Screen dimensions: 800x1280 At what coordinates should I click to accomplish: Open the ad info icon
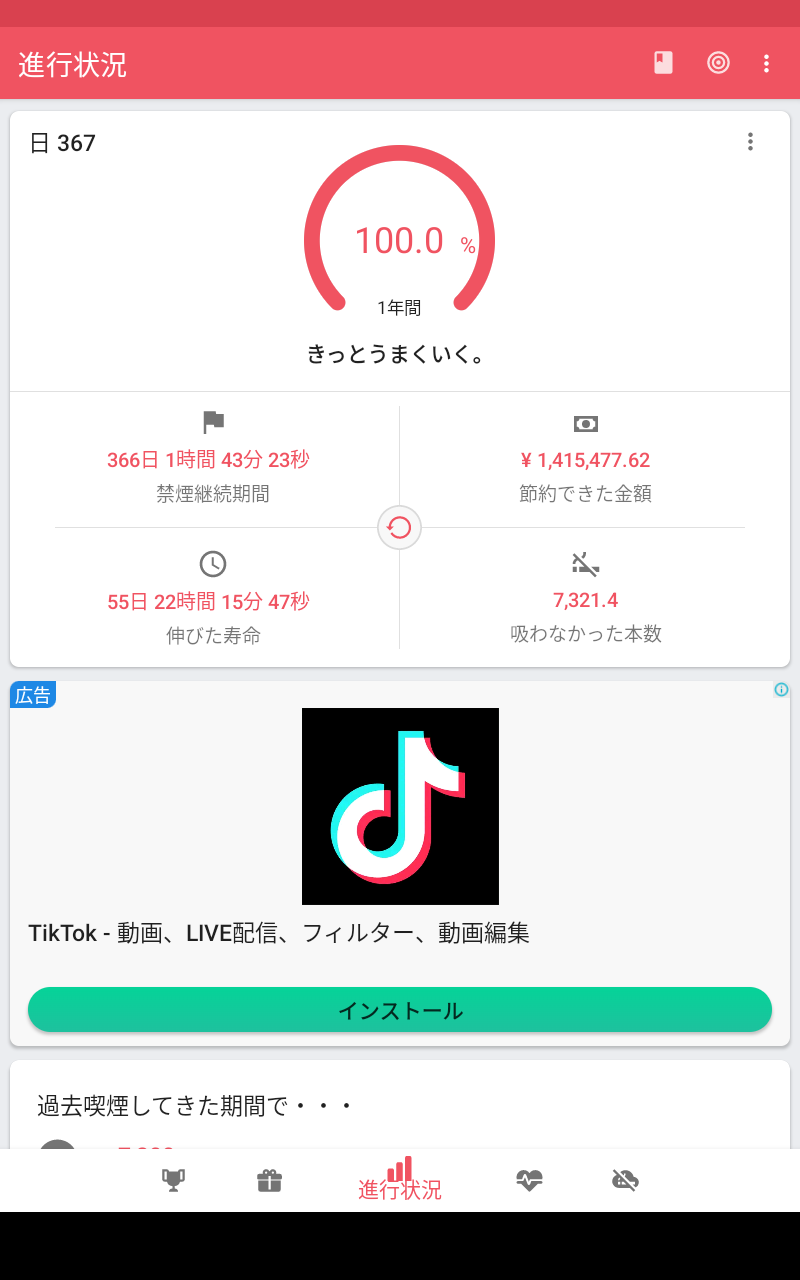coord(781,689)
